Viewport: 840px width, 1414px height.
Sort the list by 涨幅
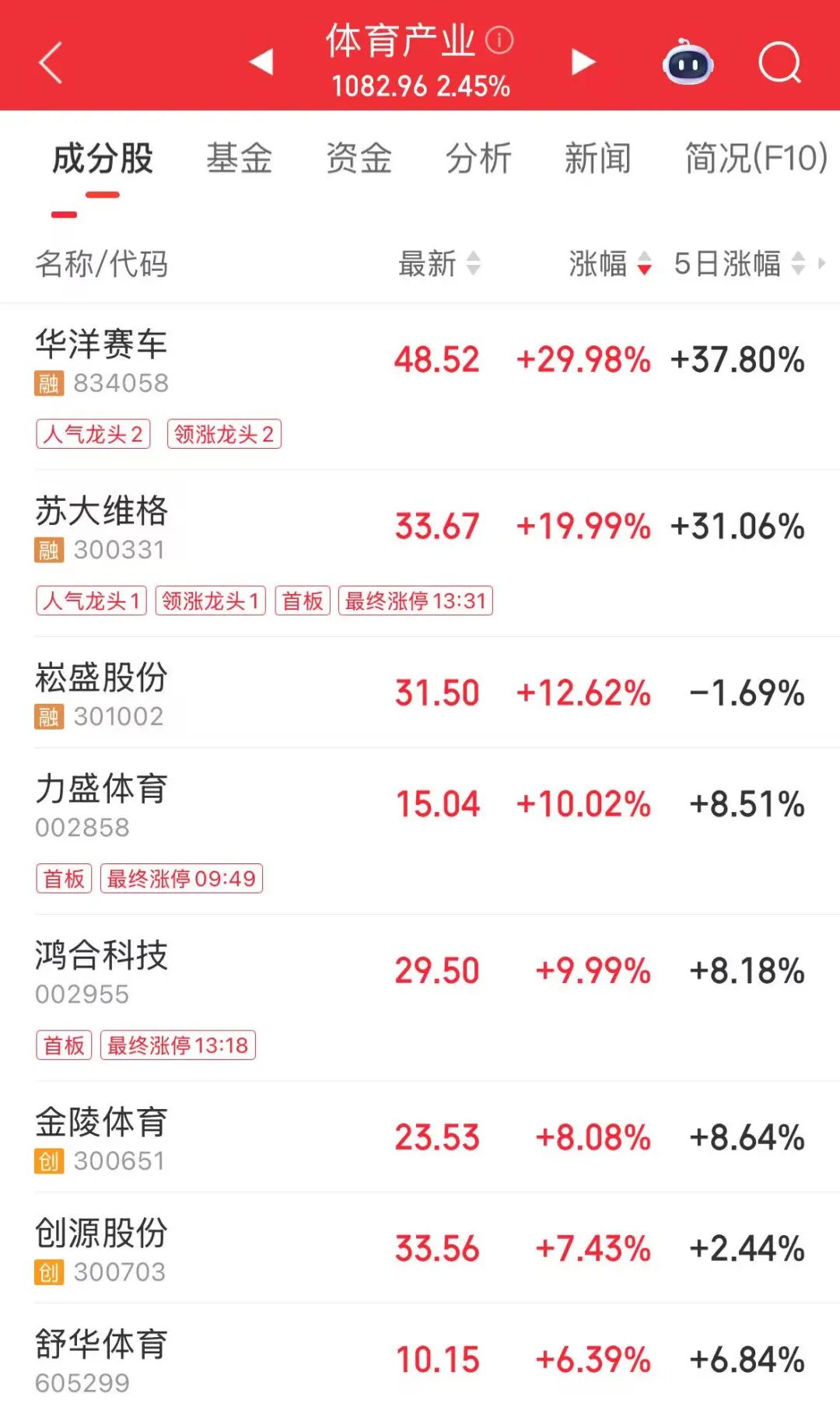(610, 264)
